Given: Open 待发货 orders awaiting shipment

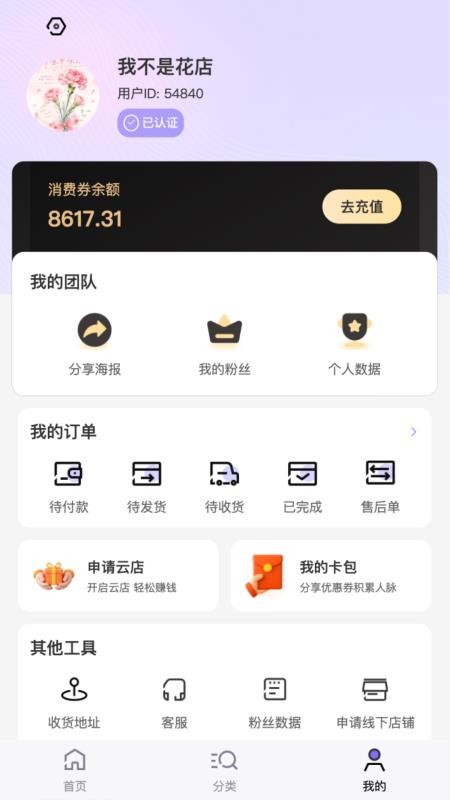Looking at the screenshot, I should 146,487.
